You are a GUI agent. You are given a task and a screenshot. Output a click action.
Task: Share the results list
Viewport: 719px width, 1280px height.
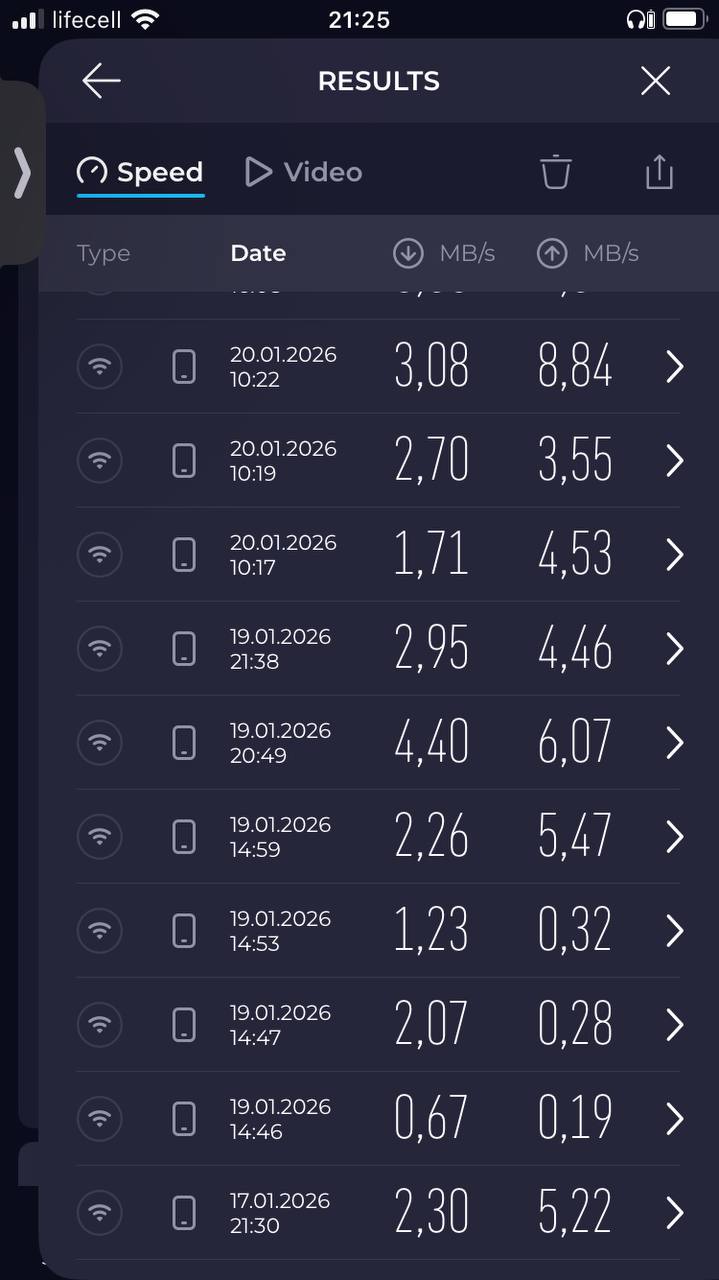(659, 171)
